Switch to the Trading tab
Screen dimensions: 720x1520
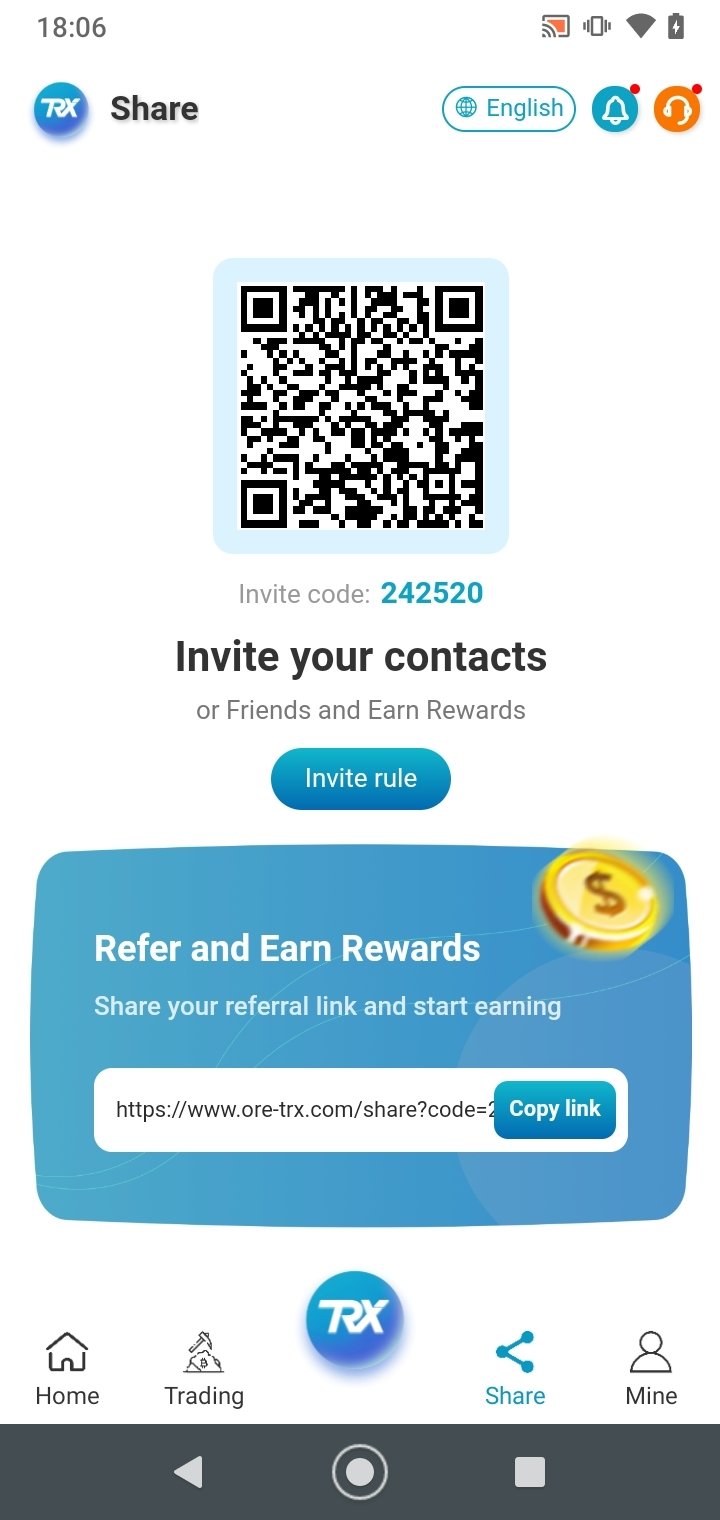[204, 1368]
